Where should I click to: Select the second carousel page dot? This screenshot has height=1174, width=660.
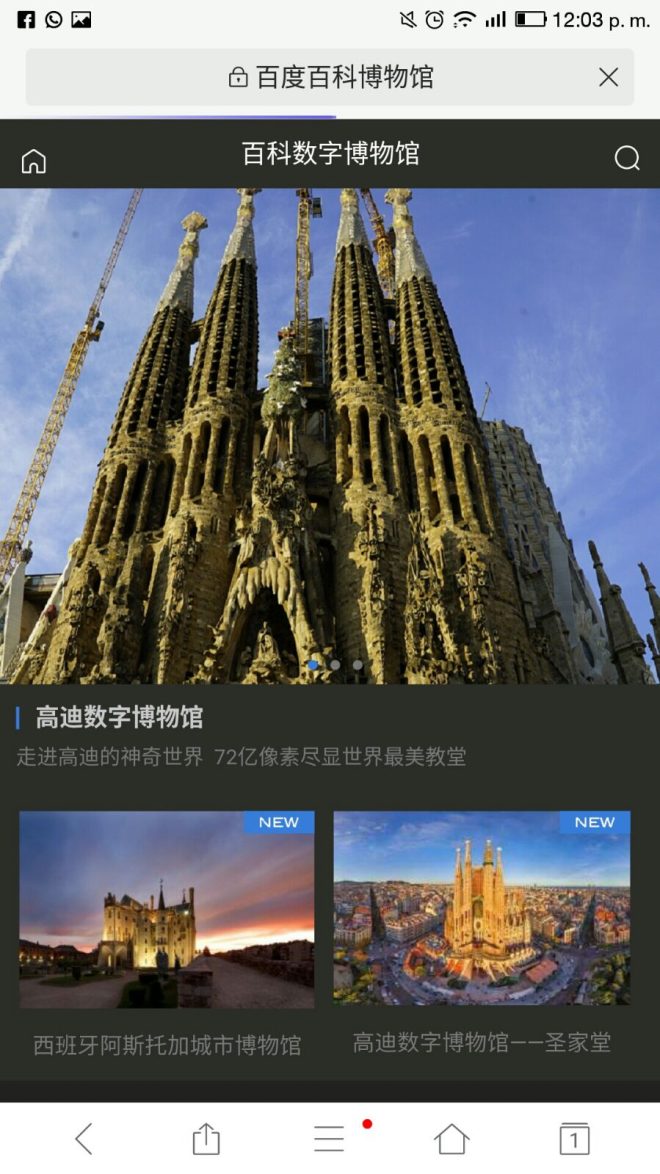tap(335, 665)
